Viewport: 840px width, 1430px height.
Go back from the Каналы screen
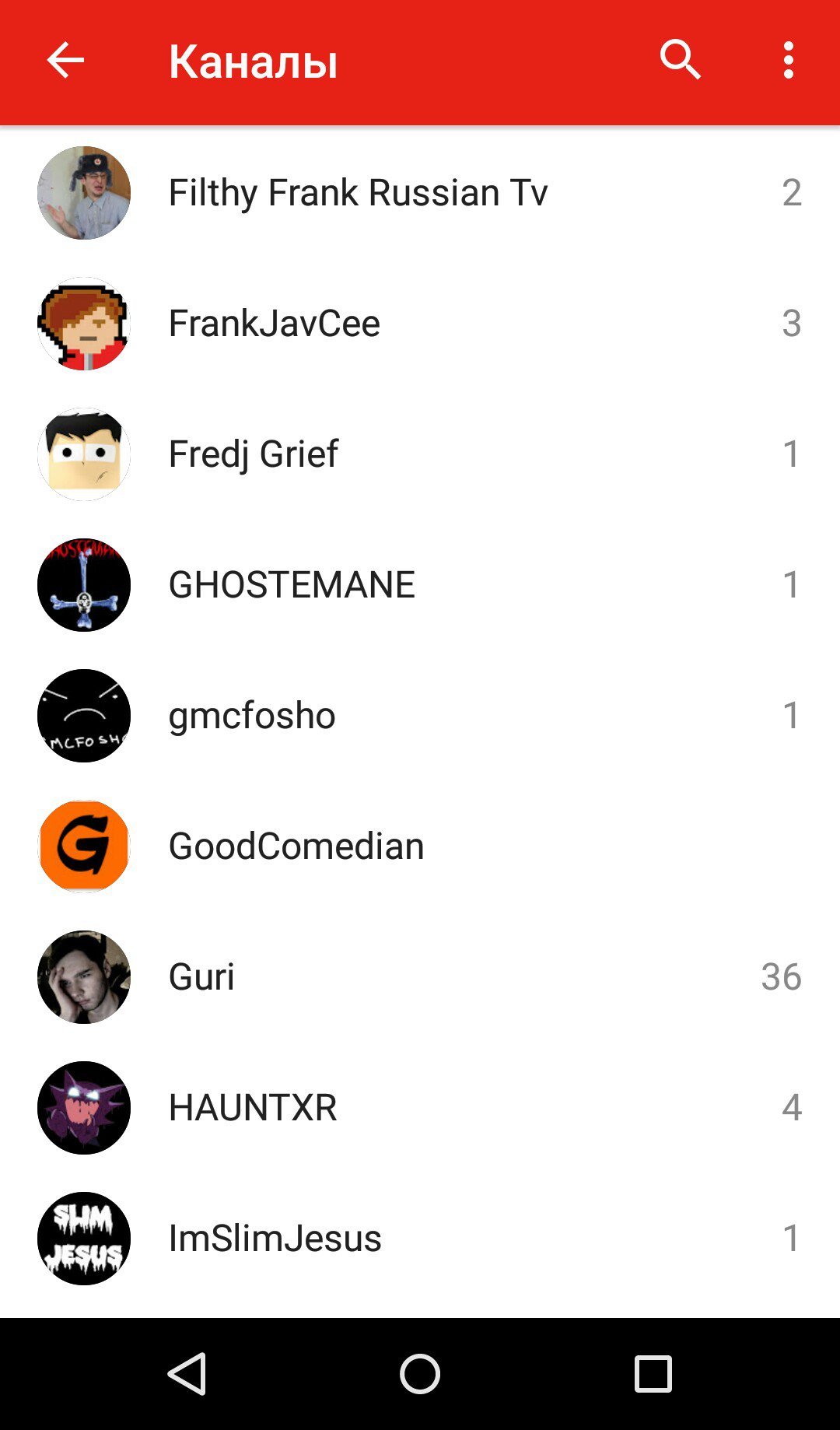coord(65,61)
